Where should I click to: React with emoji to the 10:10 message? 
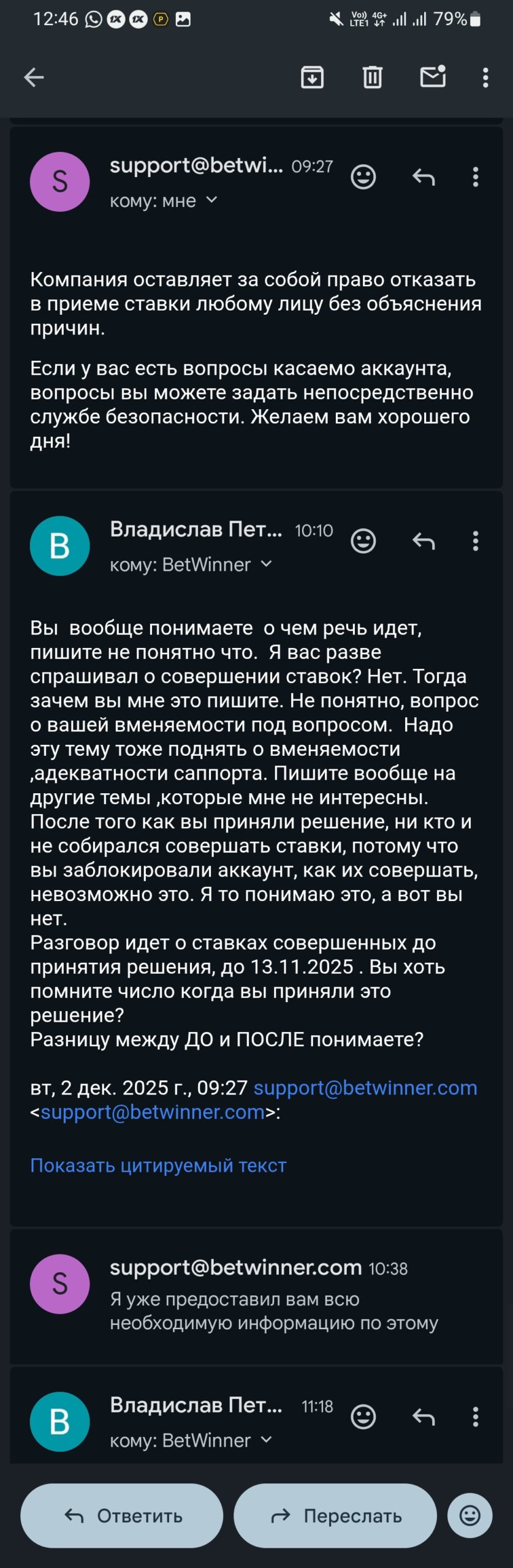(363, 541)
